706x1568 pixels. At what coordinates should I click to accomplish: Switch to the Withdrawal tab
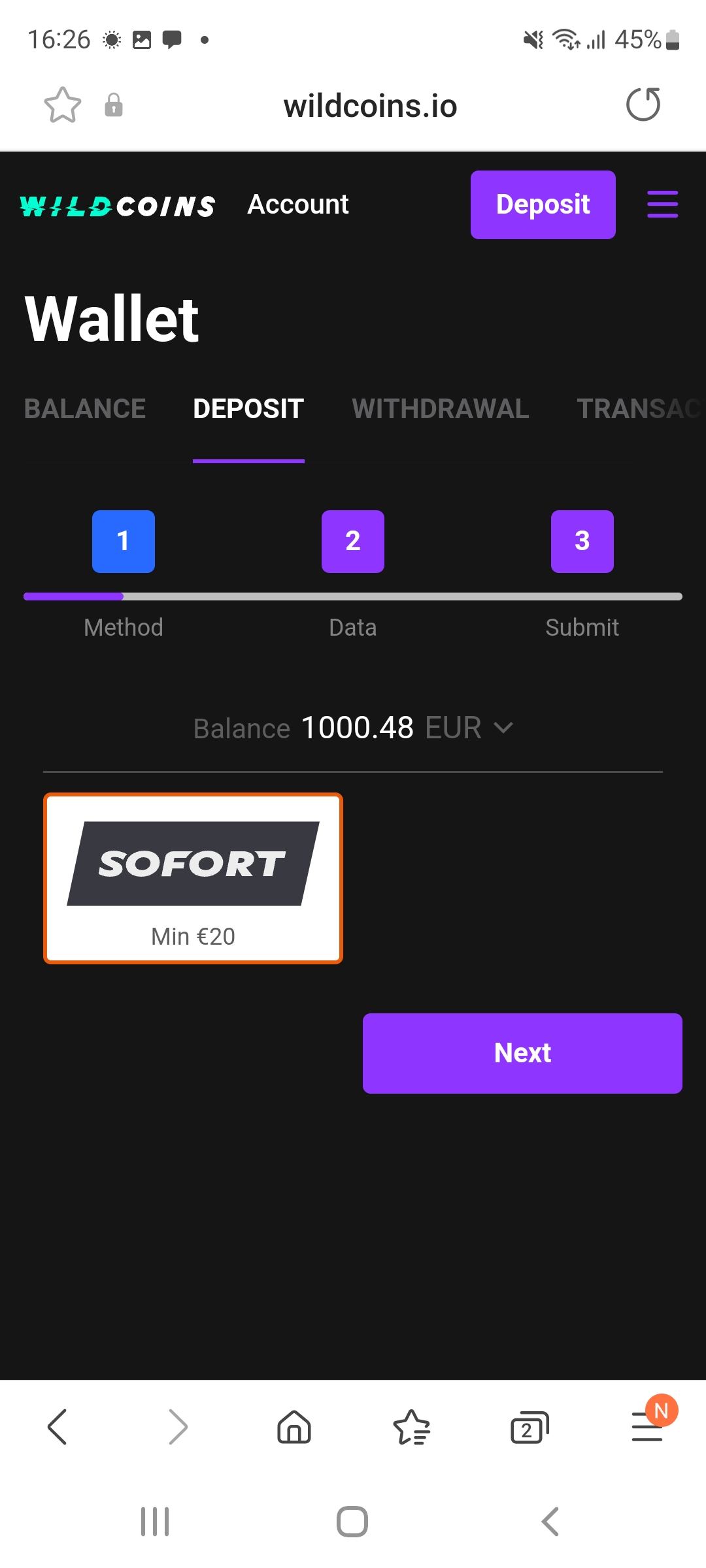coord(441,409)
